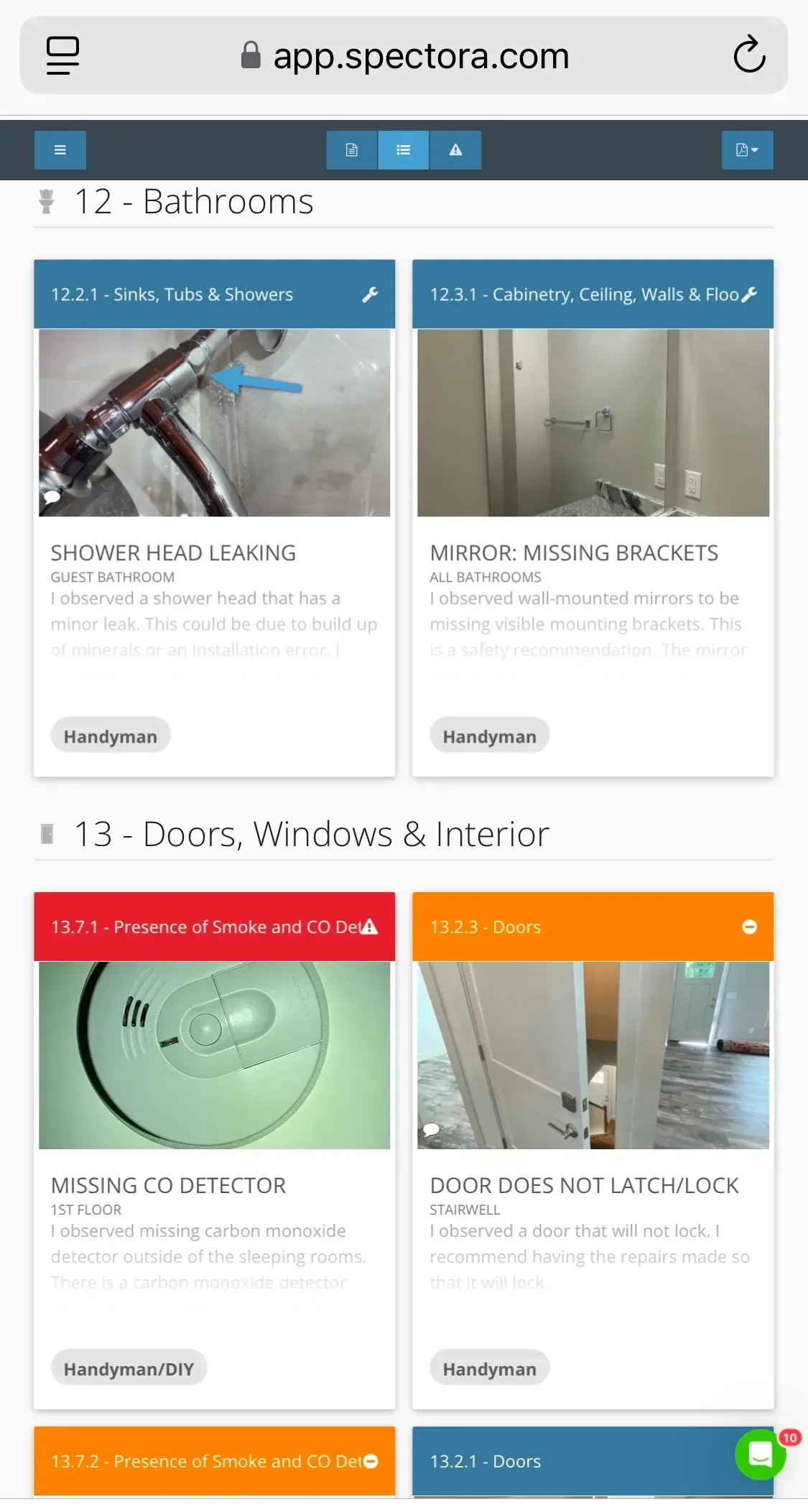The height and width of the screenshot is (1512, 808).
Task: Reload the page in the browser
Action: point(749,55)
